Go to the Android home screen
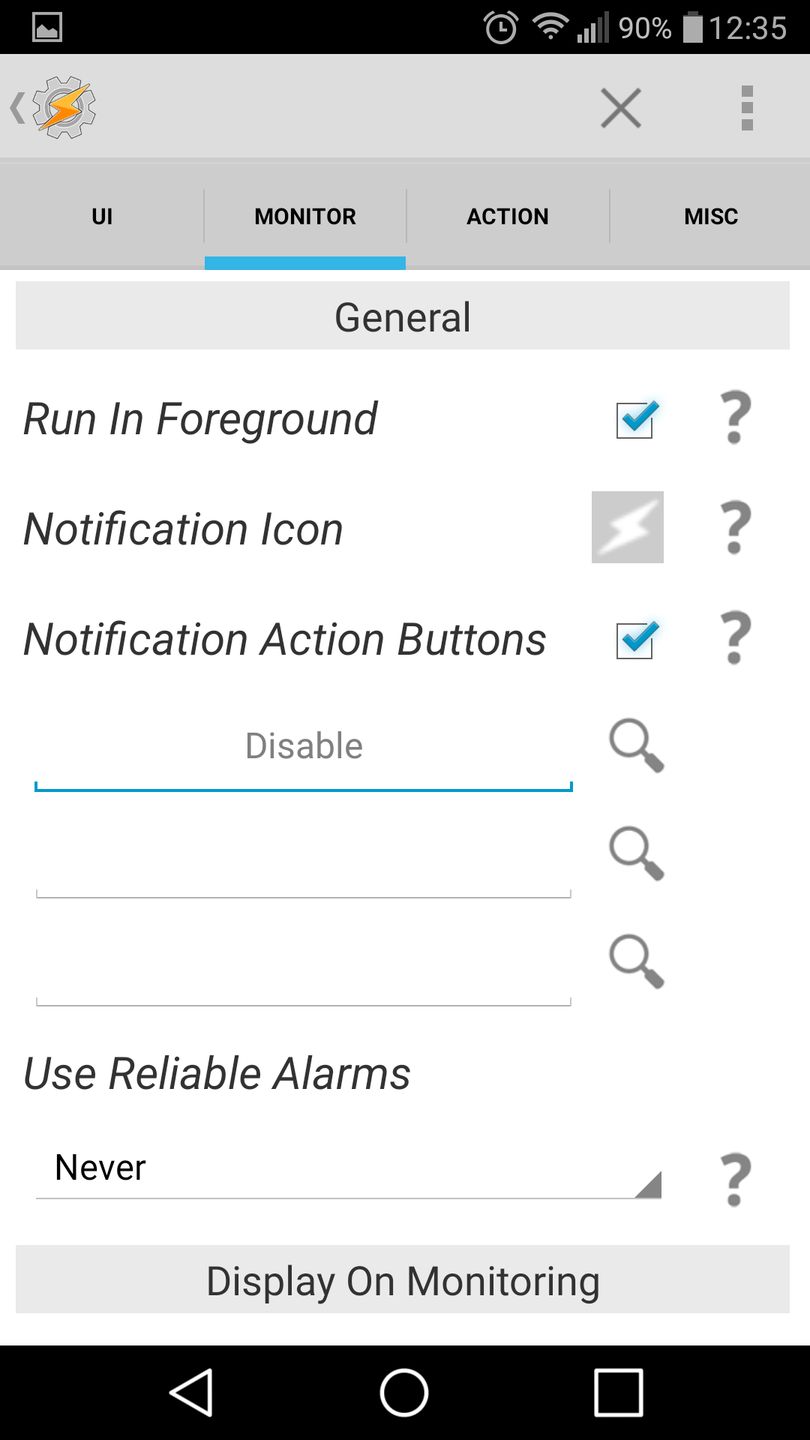Image resolution: width=810 pixels, height=1440 pixels. pyautogui.click(x=404, y=1392)
